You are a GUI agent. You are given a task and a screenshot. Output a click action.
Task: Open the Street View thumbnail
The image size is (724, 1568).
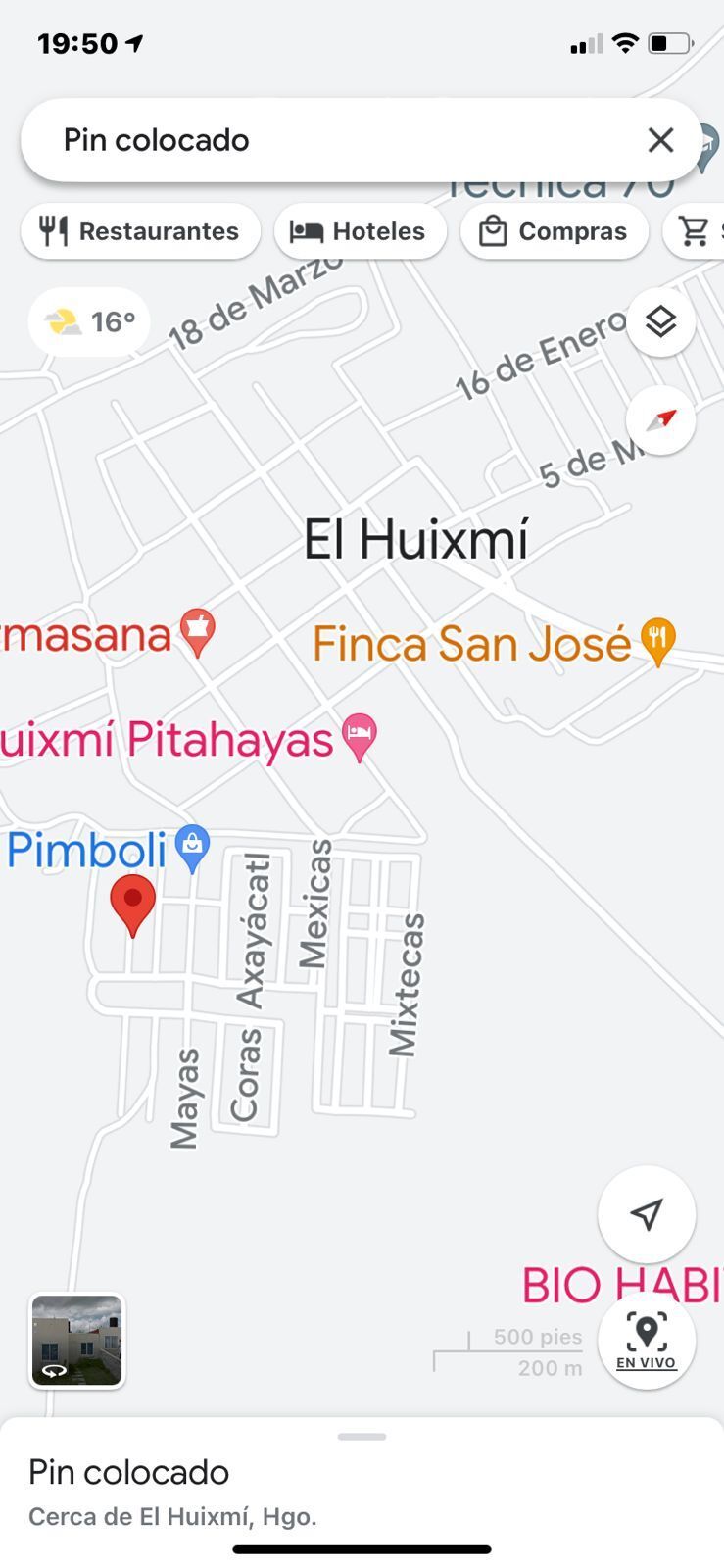pyautogui.click(x=77, y=1341)
